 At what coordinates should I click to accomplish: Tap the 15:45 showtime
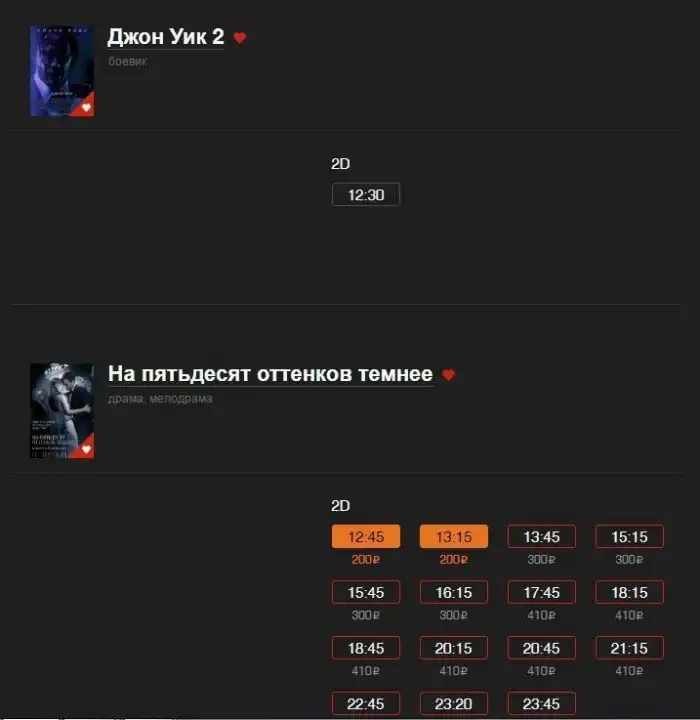pos(365,592)
